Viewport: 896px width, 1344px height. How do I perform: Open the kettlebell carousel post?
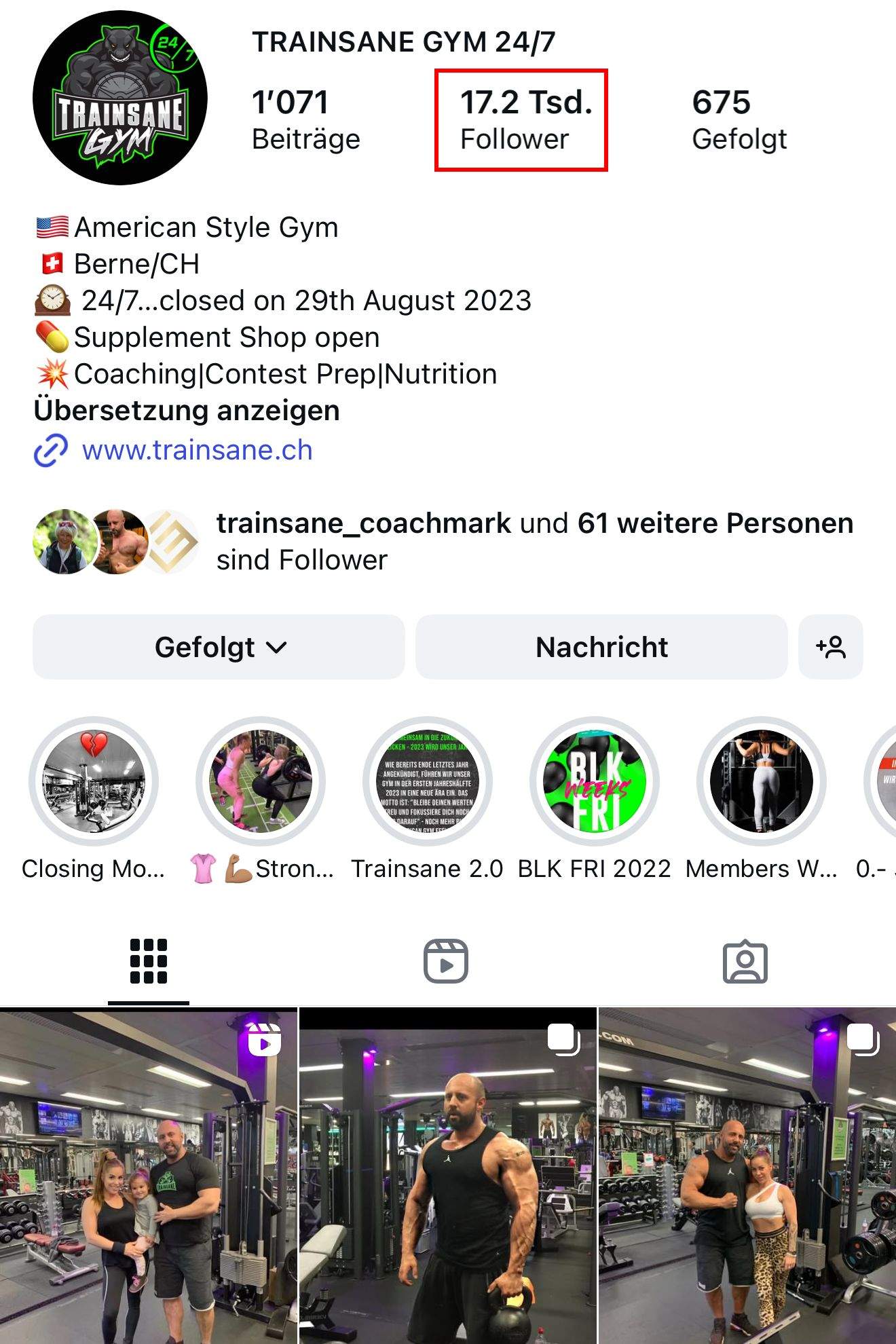[448, 1176]
